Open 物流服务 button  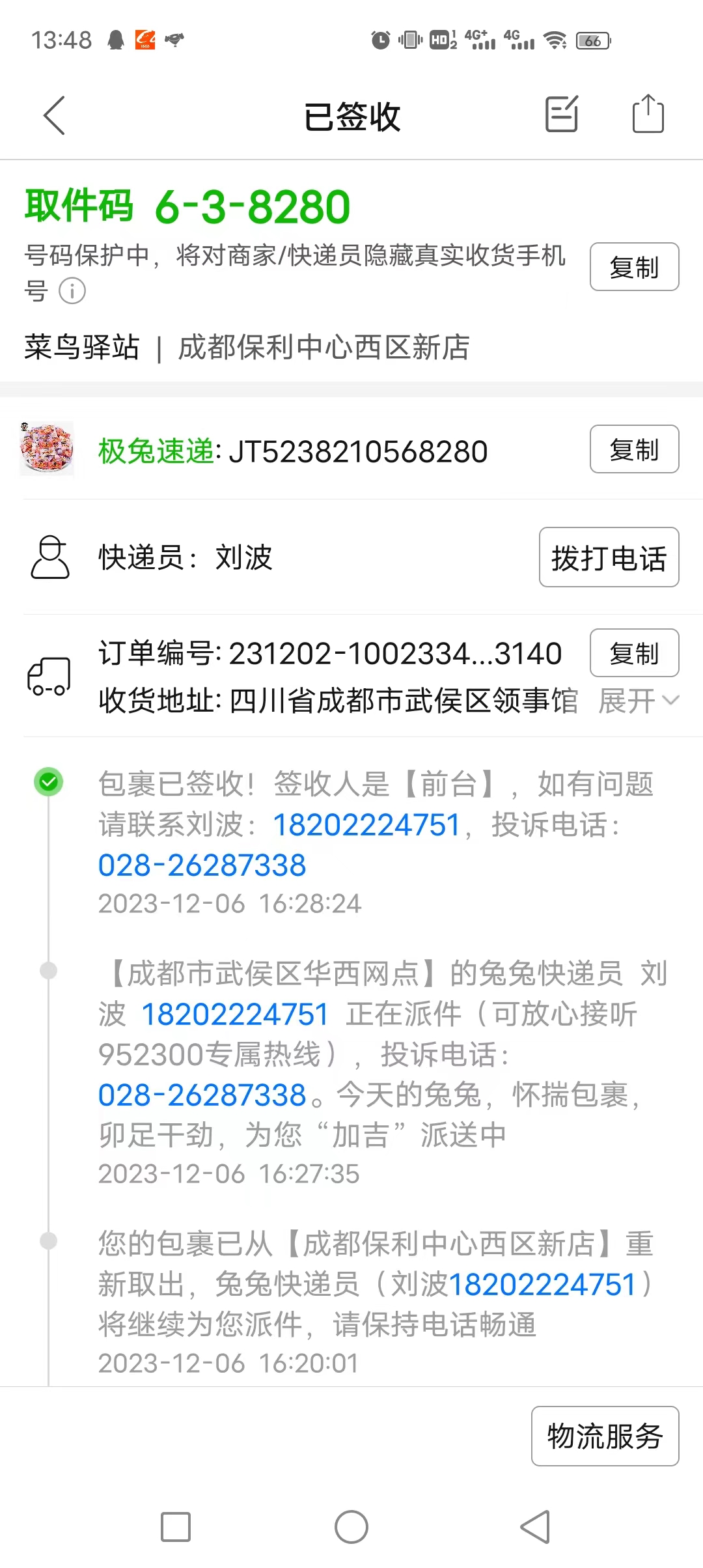[605, 1436]
